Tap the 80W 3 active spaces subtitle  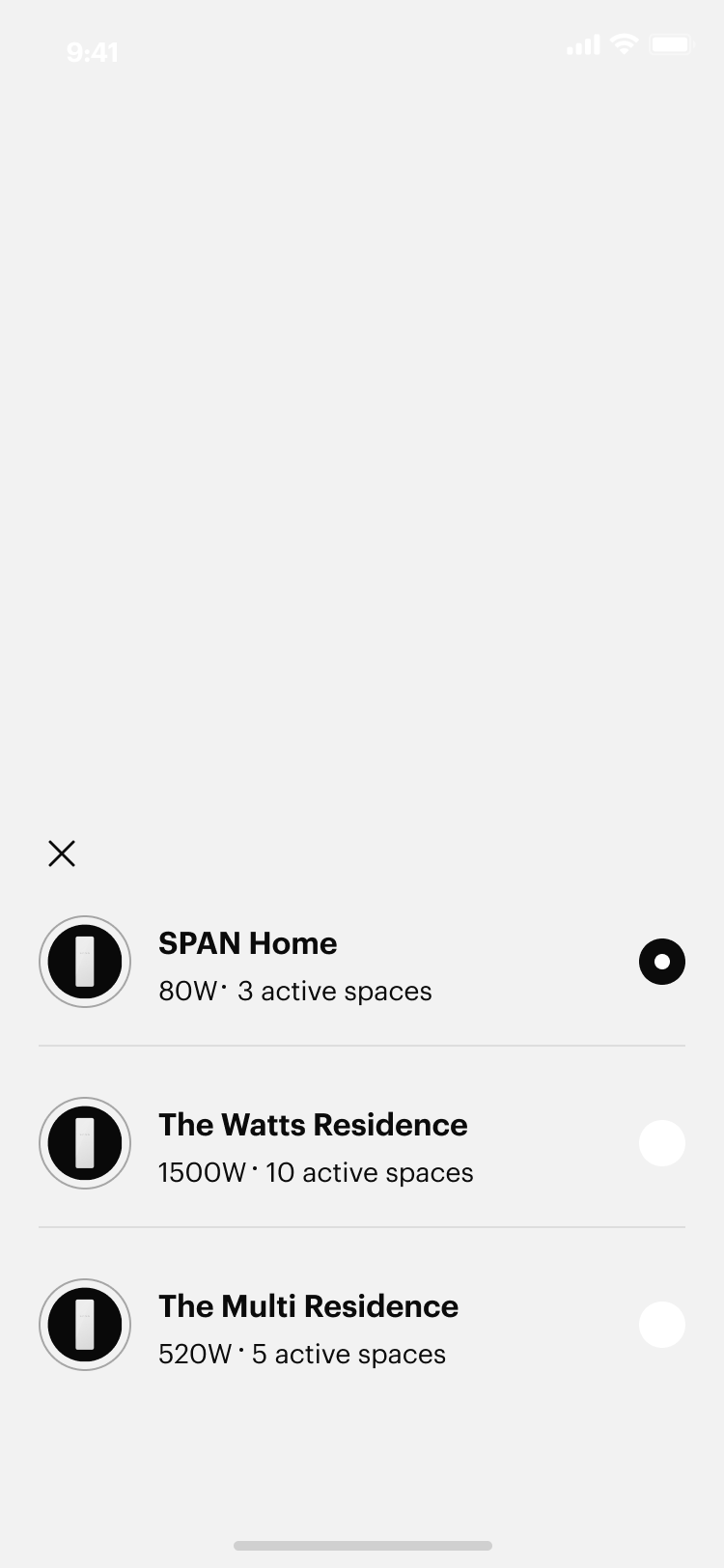tap(295, 991)
